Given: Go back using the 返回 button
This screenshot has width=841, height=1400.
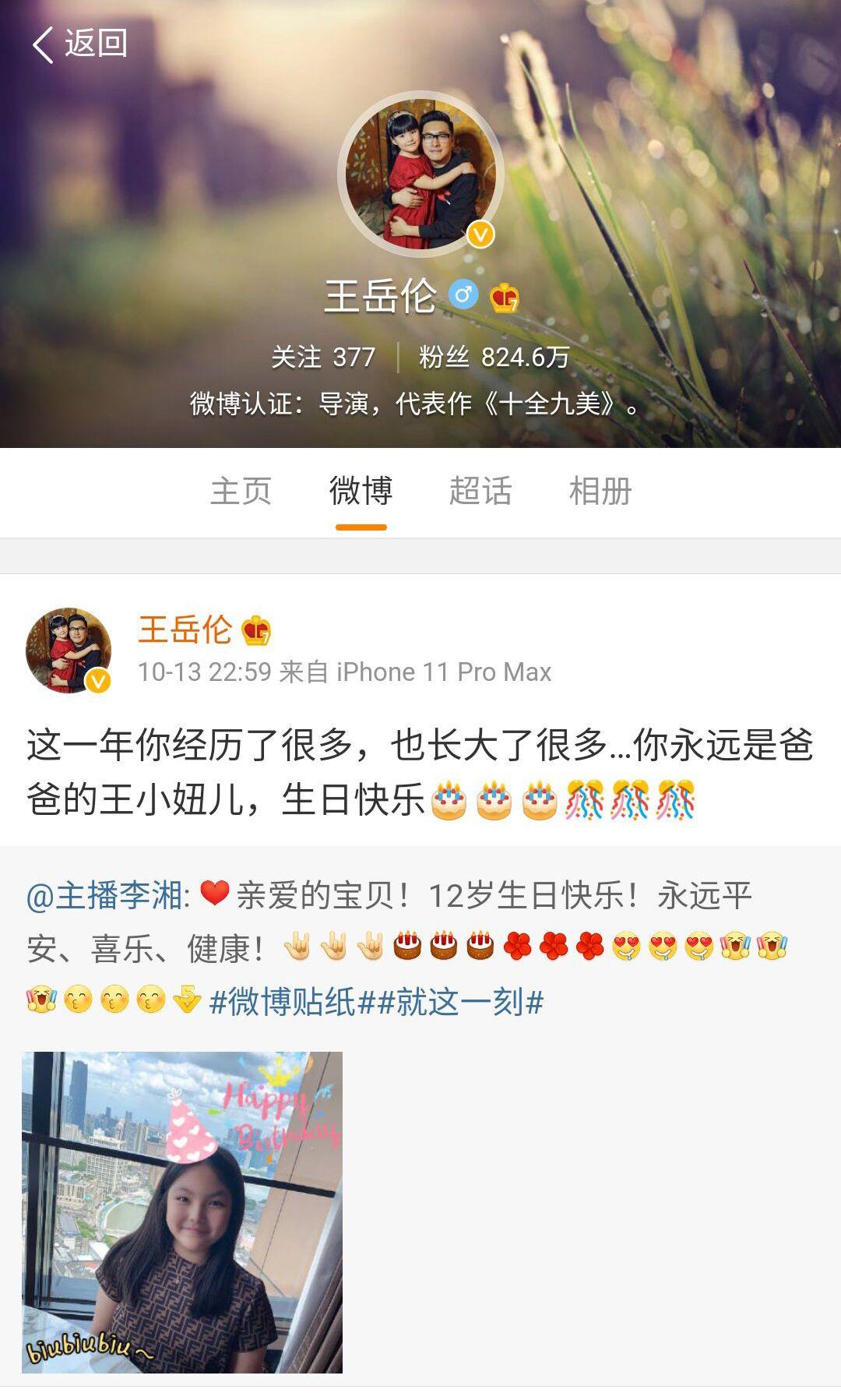Looking at the screenshot, I should 79,44.
